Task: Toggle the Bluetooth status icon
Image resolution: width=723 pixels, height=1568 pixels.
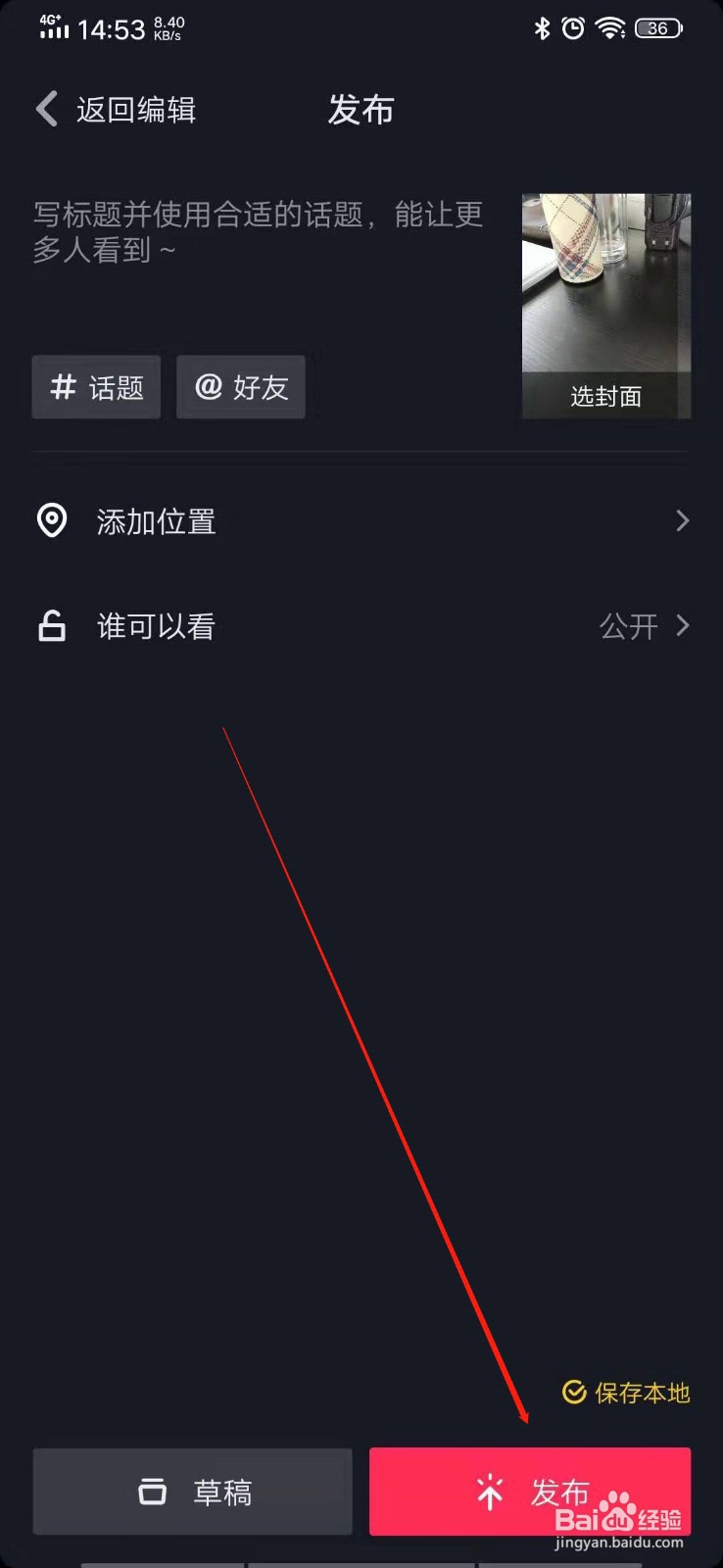Action: (x=540, y=28)
